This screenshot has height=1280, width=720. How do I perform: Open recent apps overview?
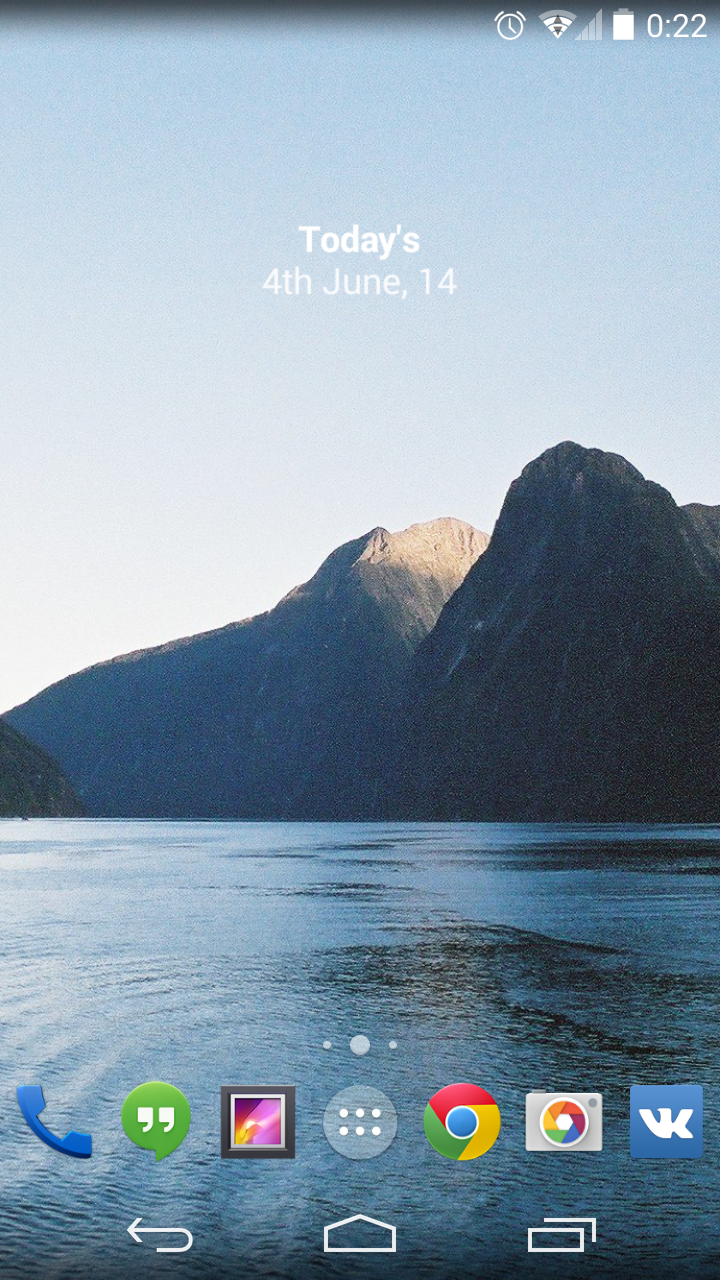(561, 1236)
